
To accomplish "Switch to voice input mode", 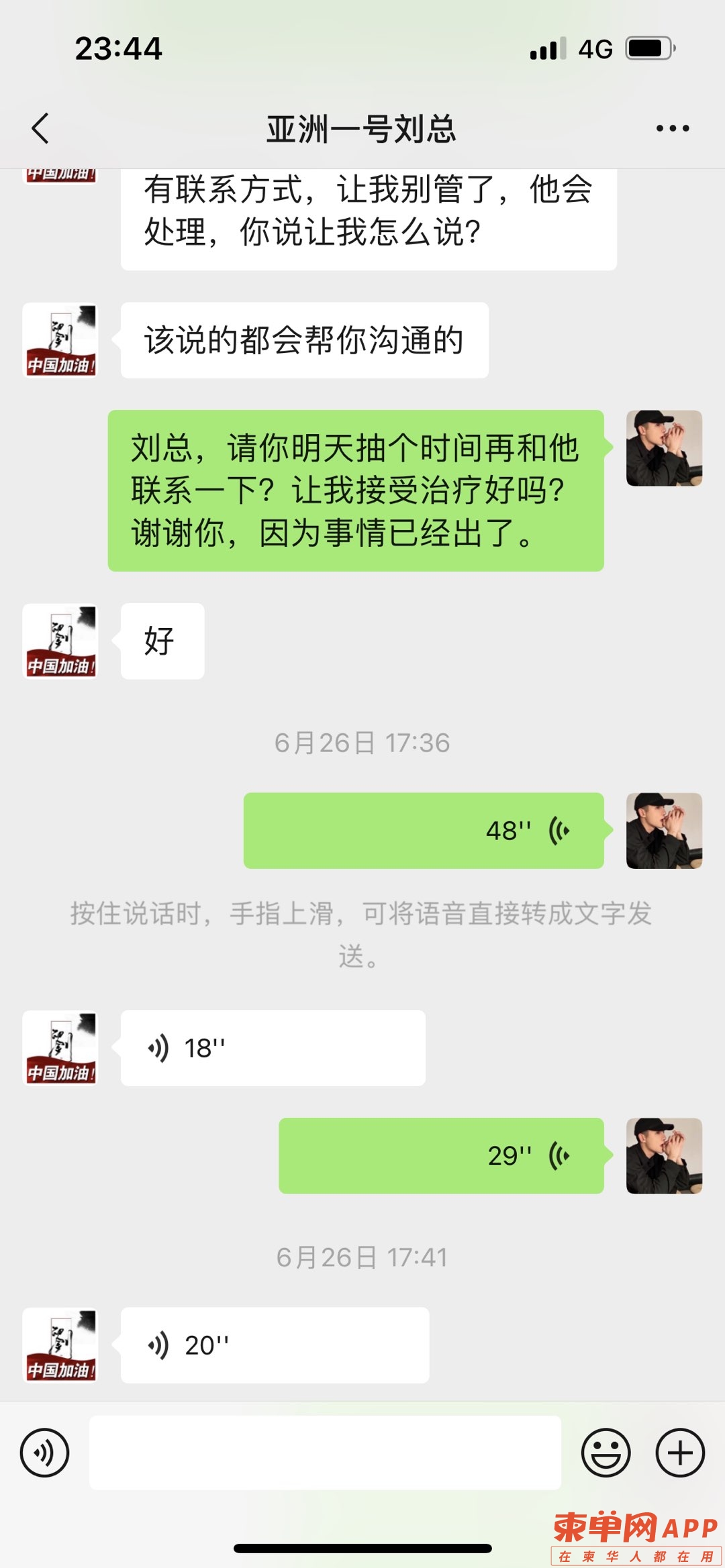I will [x=44, y=1453].
